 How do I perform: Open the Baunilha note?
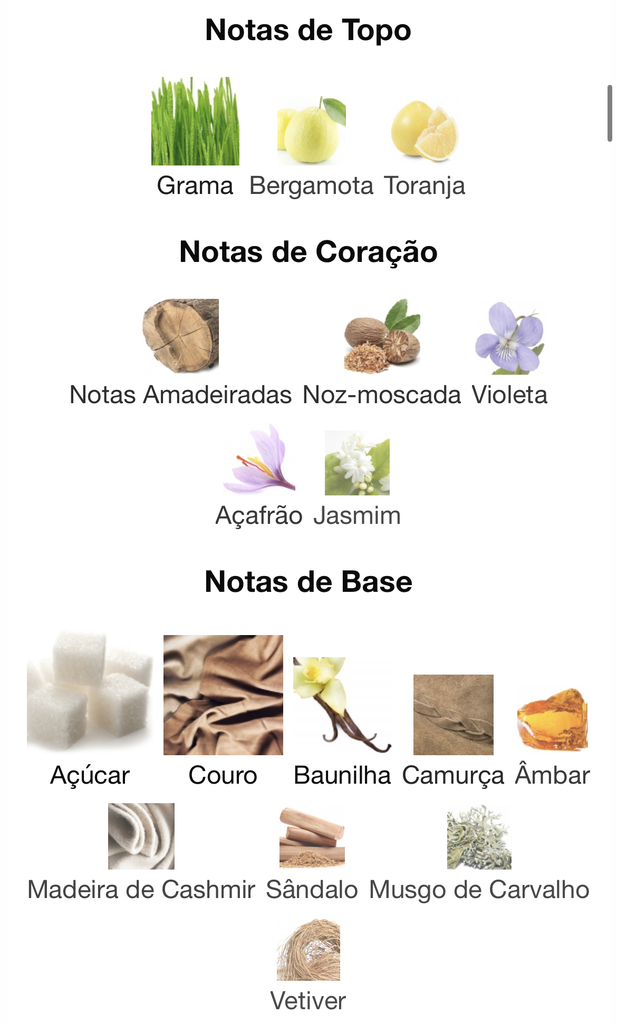(342, 722)
